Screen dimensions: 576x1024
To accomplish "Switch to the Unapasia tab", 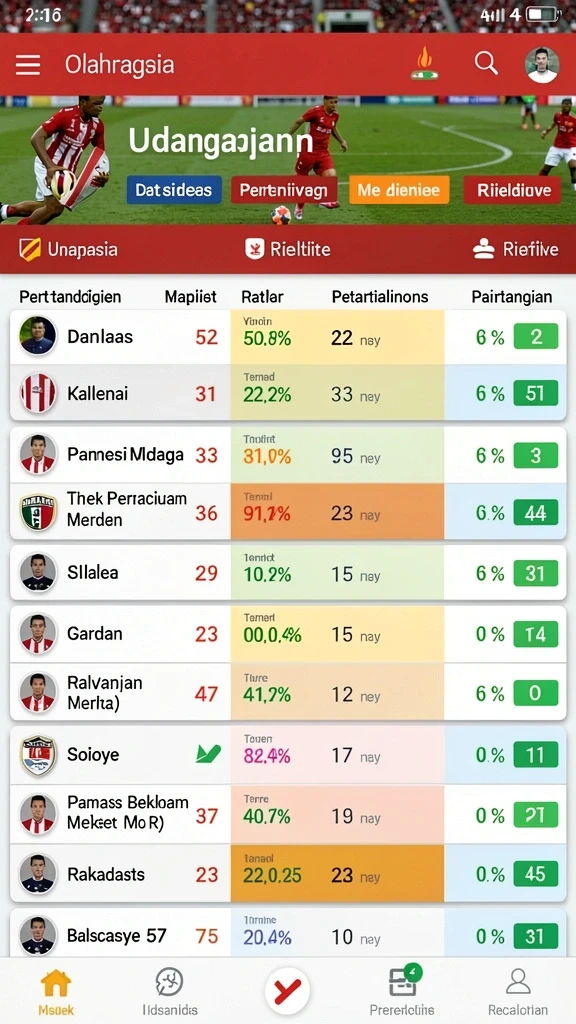I will (x=69, y=249).
